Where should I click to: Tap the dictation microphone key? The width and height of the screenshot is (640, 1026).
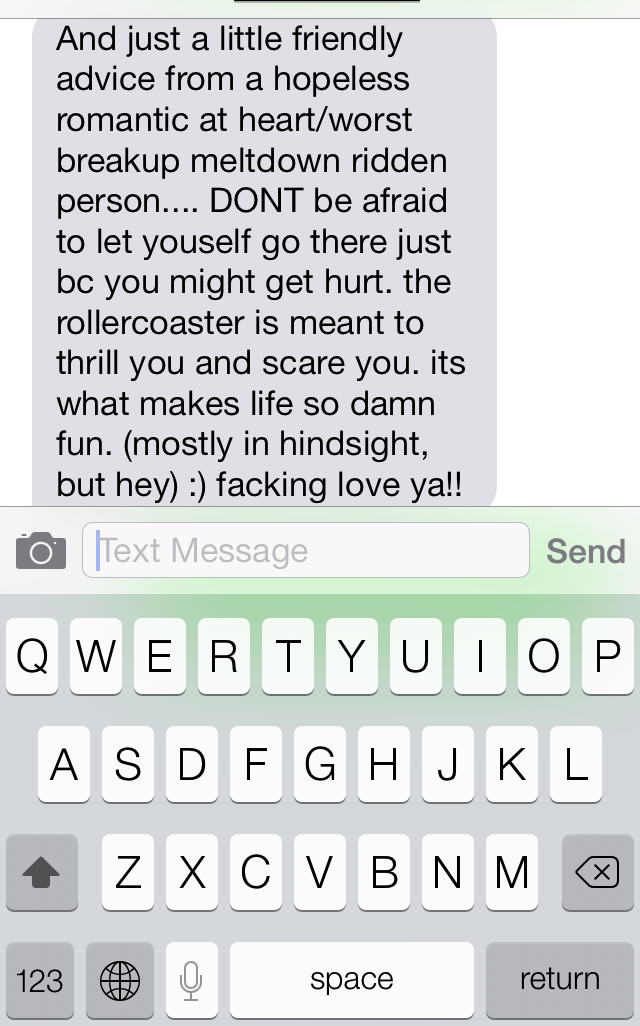[x=192, y=979]
